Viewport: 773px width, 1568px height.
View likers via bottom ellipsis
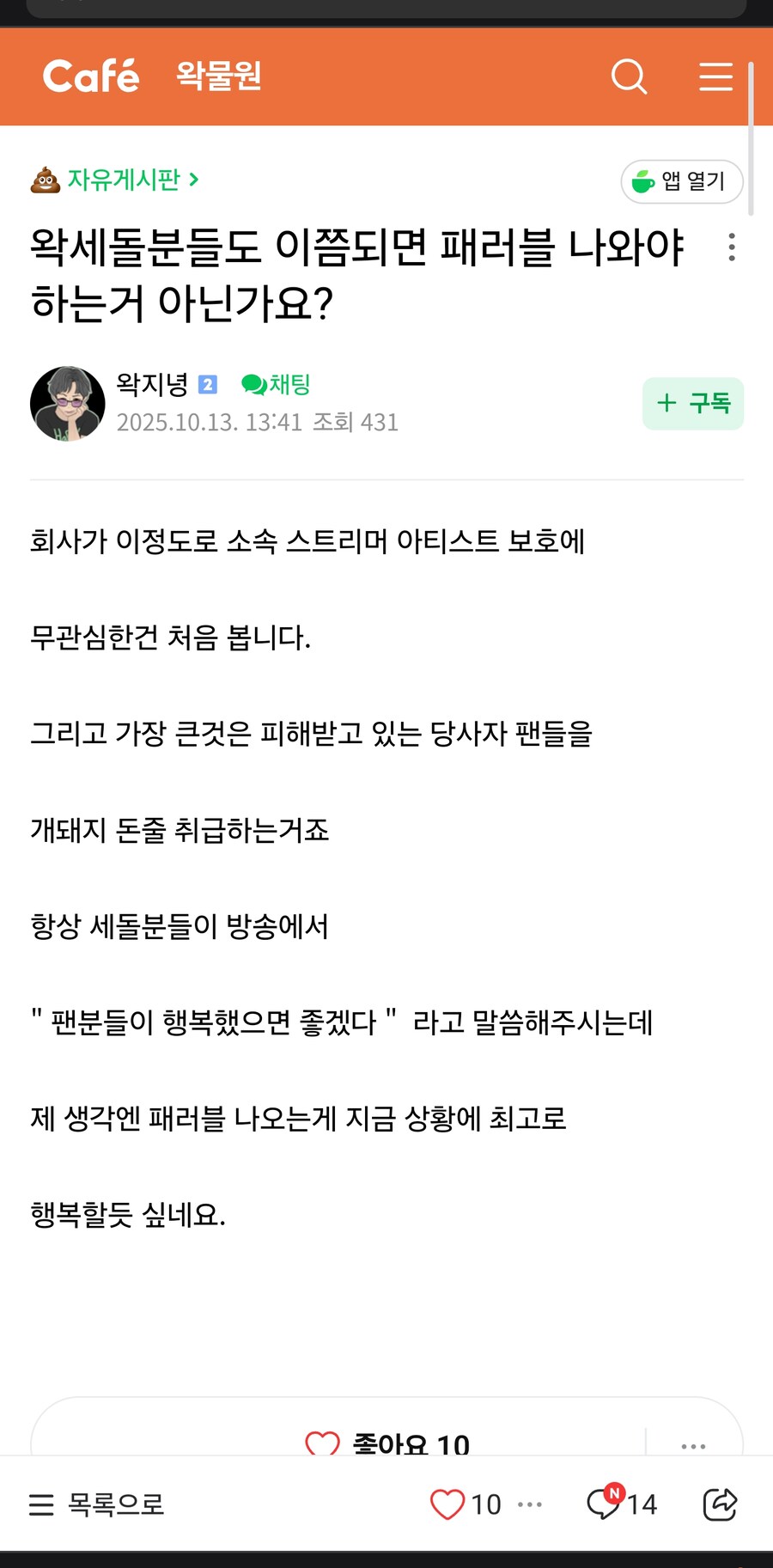(x=530, y=1504)
